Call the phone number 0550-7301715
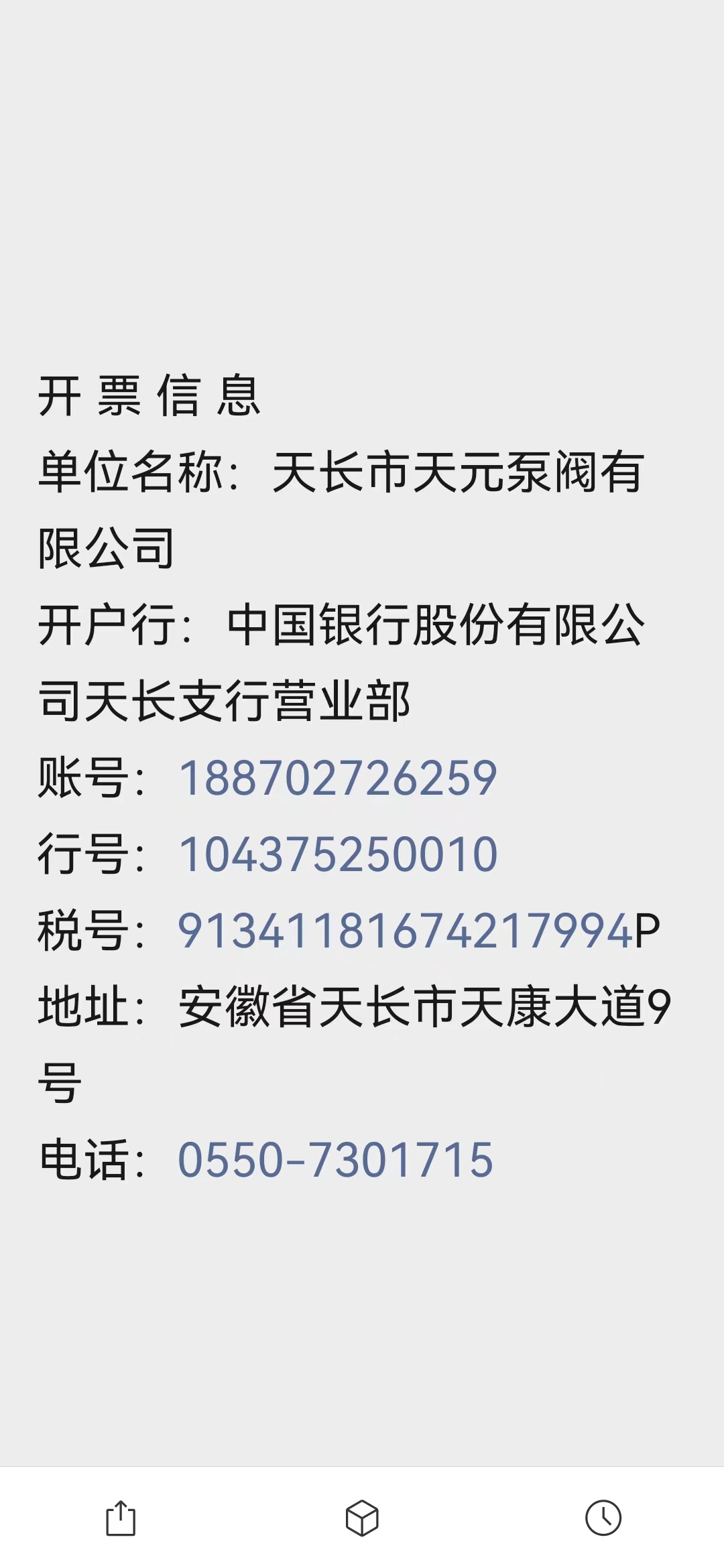The height and width of the screenshot is (1568, 724). point(335,1160)
